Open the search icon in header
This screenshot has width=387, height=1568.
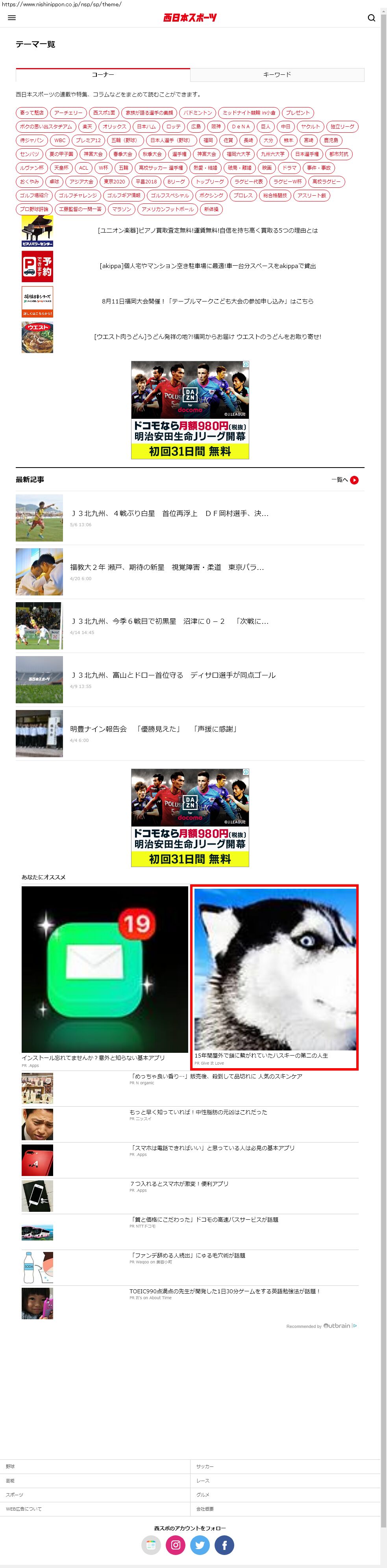click(371, 18)
